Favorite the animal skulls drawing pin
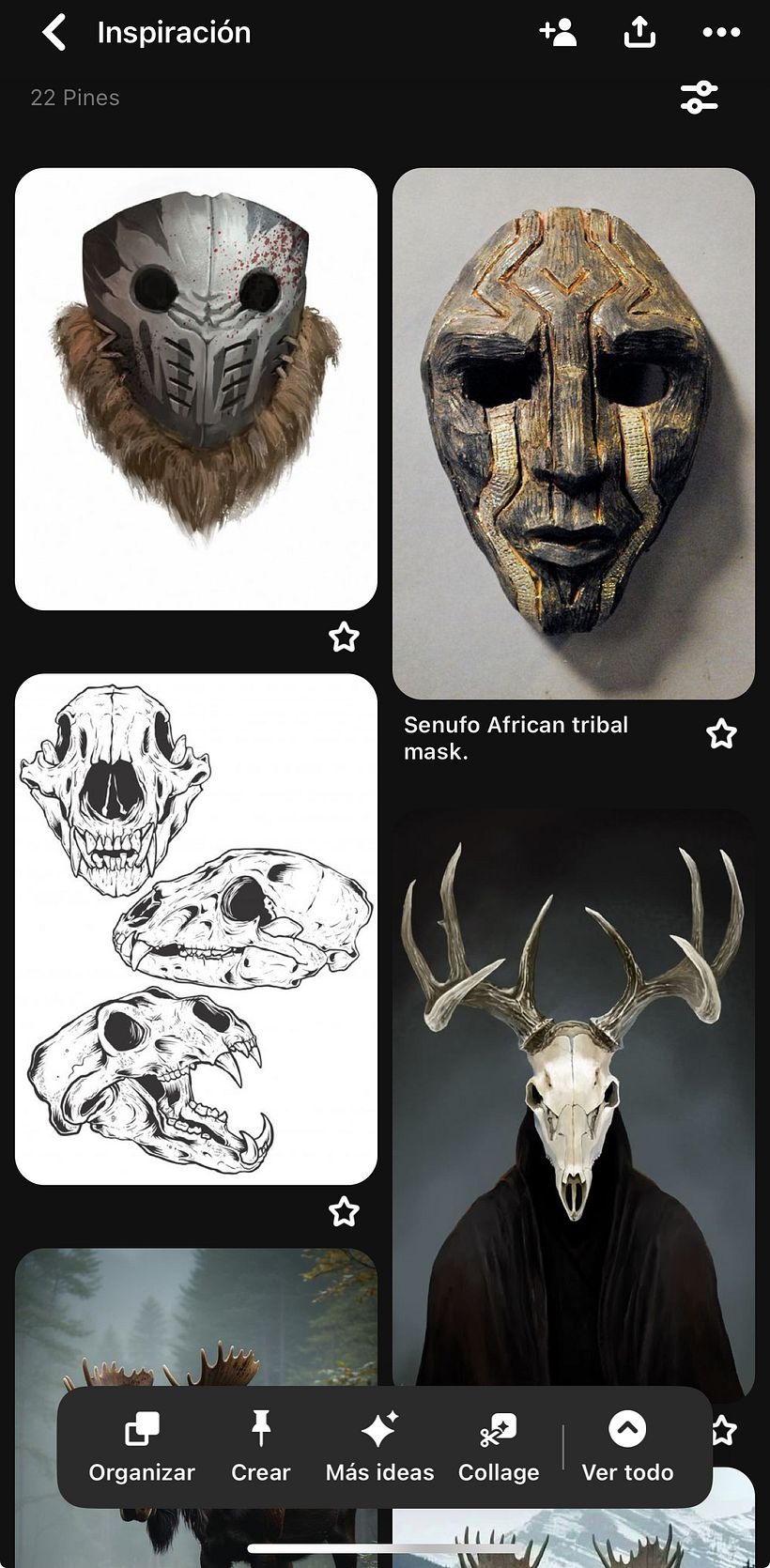Viewport: 770px width, 1568px height. (x=344, y=1212)
